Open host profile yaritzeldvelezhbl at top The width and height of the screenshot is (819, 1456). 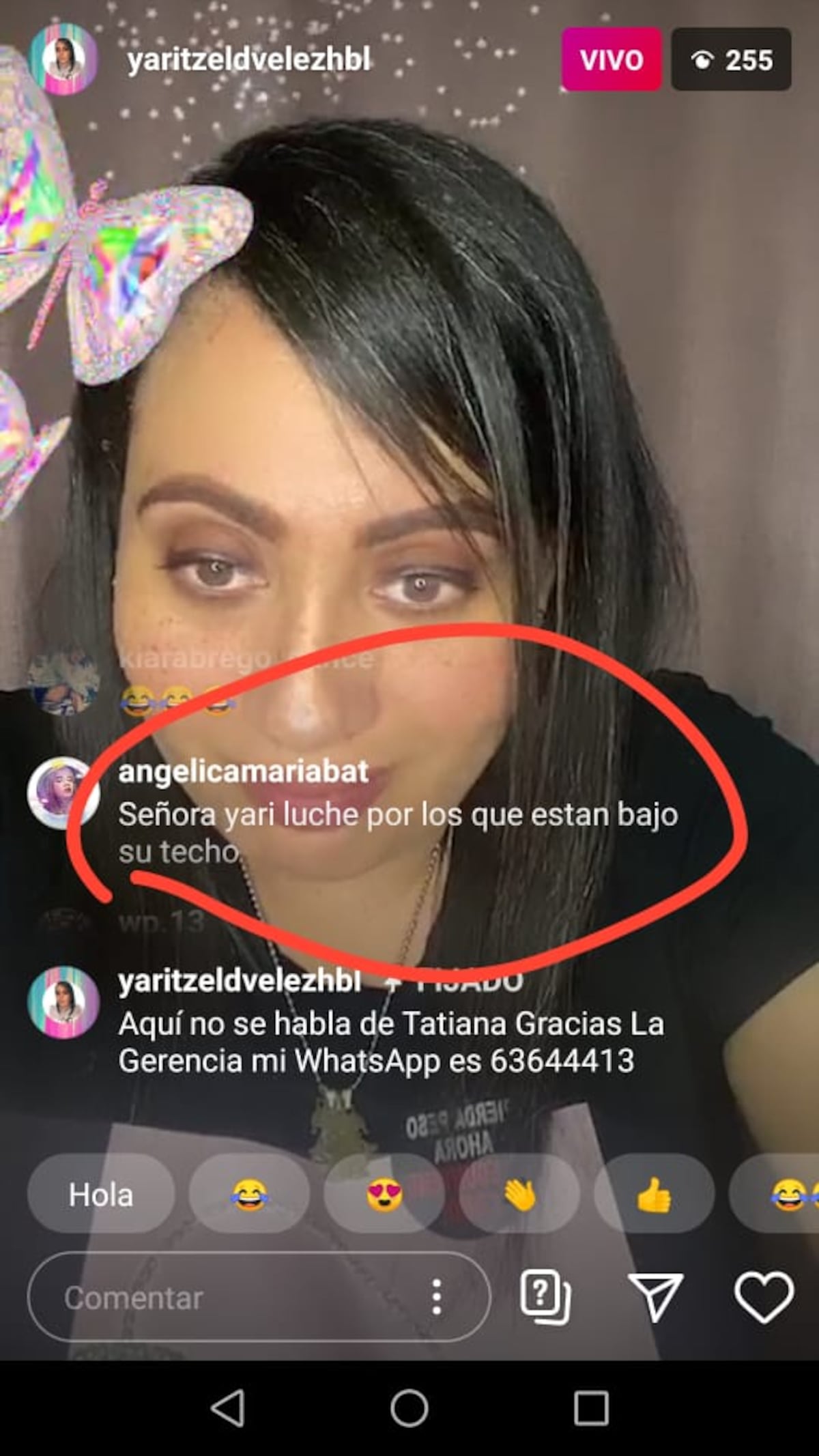[248, 60]
